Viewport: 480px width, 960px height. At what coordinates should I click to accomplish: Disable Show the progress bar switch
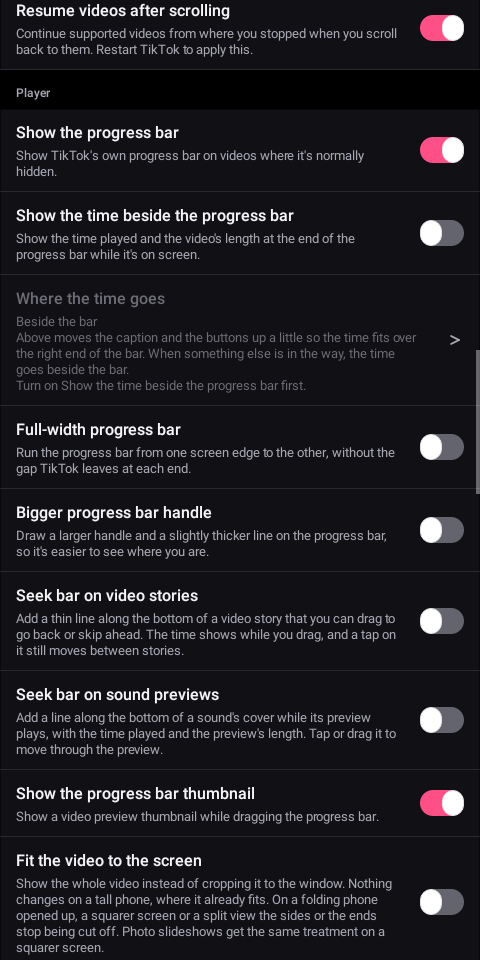pos(441,150)
